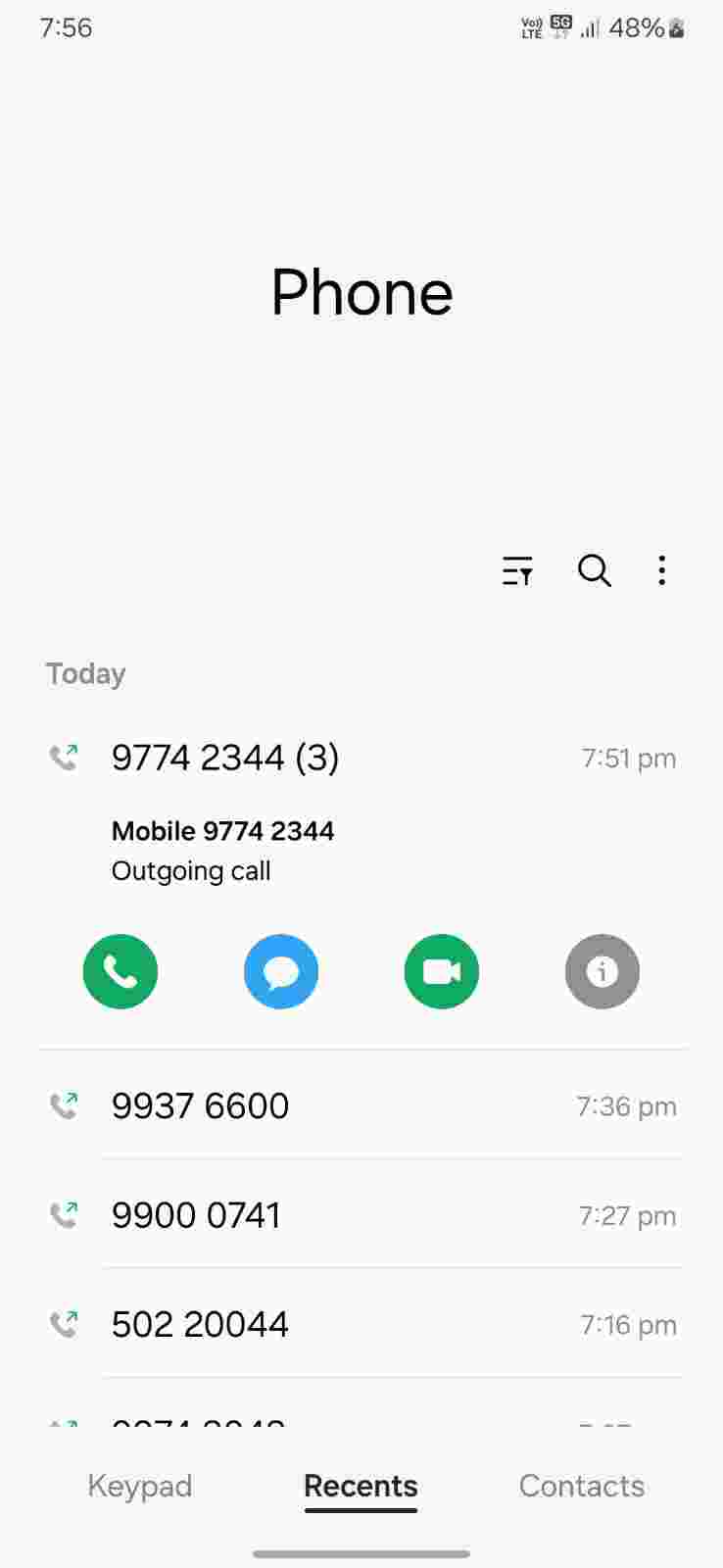The height and width of the screenshot is (1568, 723).
Task: Tap the Recents tab
Action: click(361, 1486)
